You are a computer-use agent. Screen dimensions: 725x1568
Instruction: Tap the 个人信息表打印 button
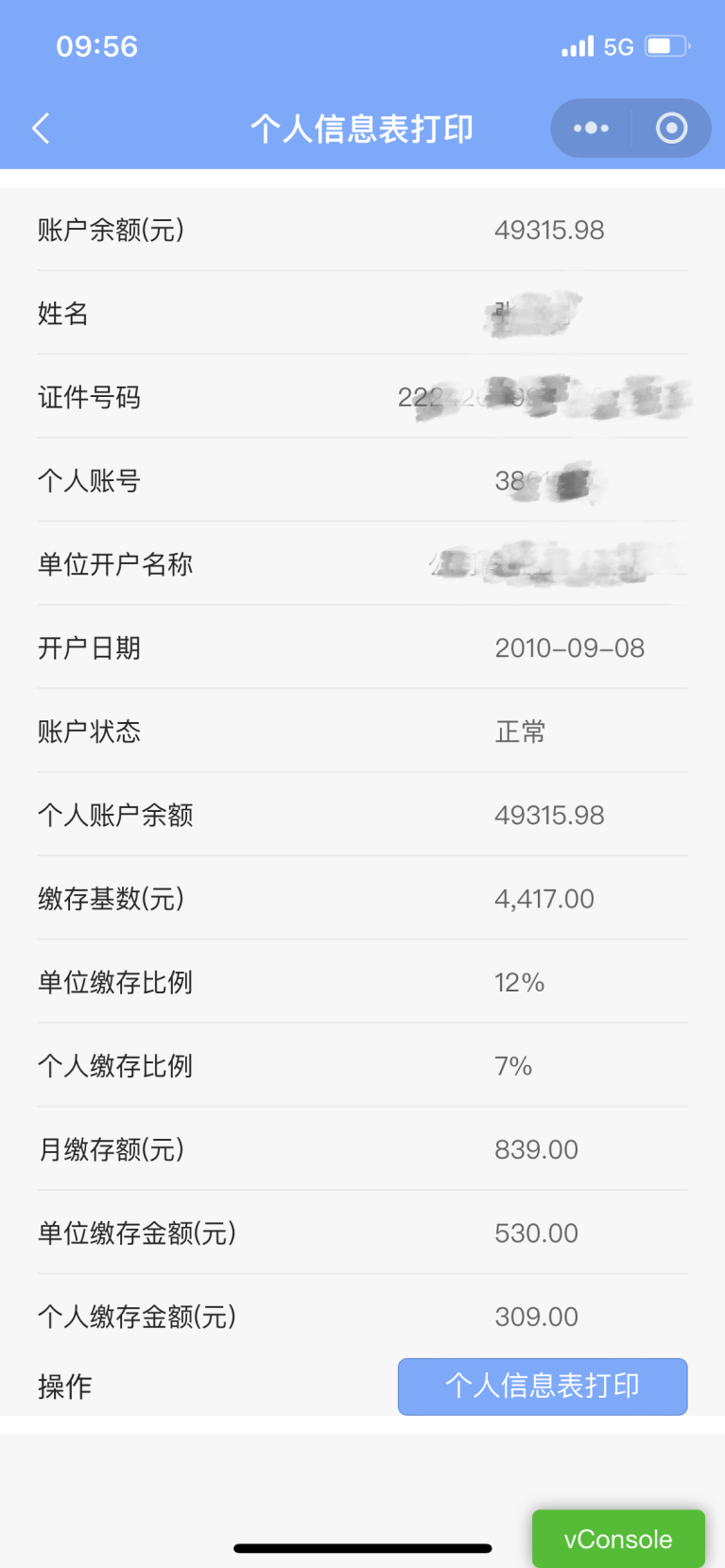click(543, 1387)
